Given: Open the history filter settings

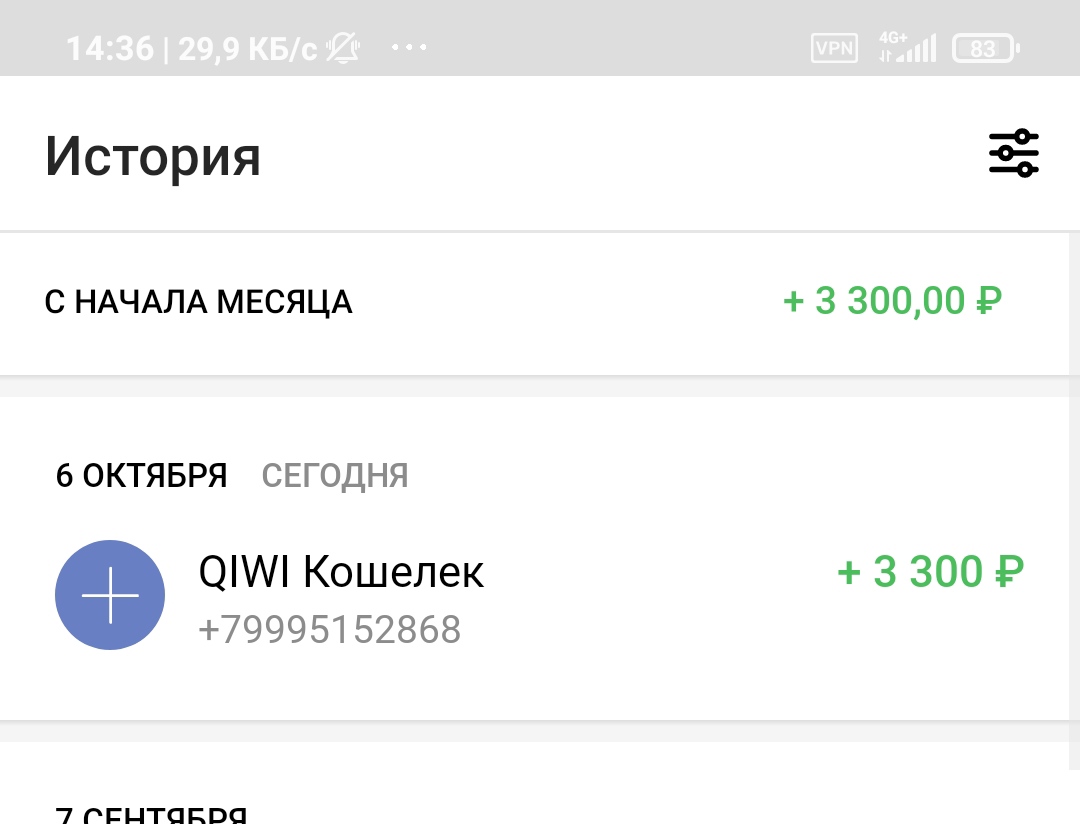Looking at the screenshot, I should (x=1013, y=154).
